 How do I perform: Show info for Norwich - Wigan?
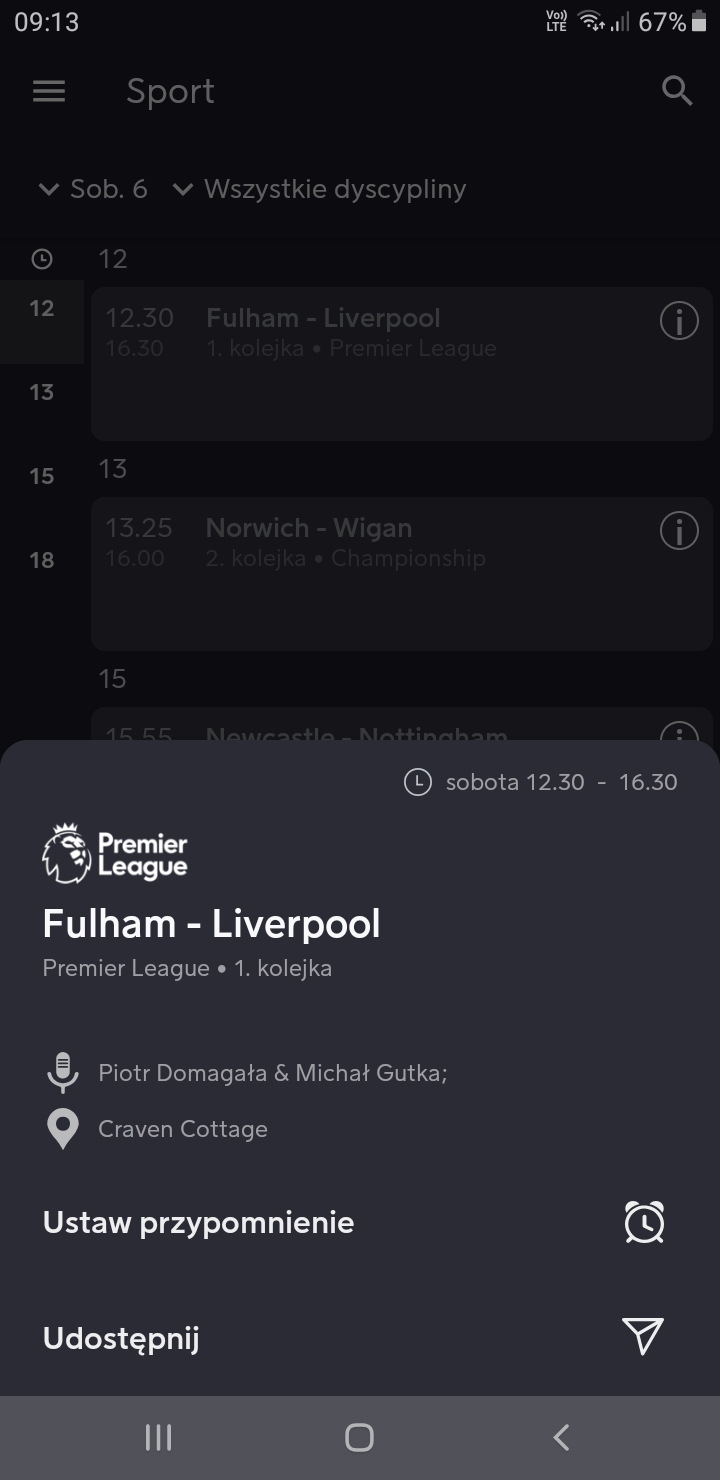click(678, 531)
